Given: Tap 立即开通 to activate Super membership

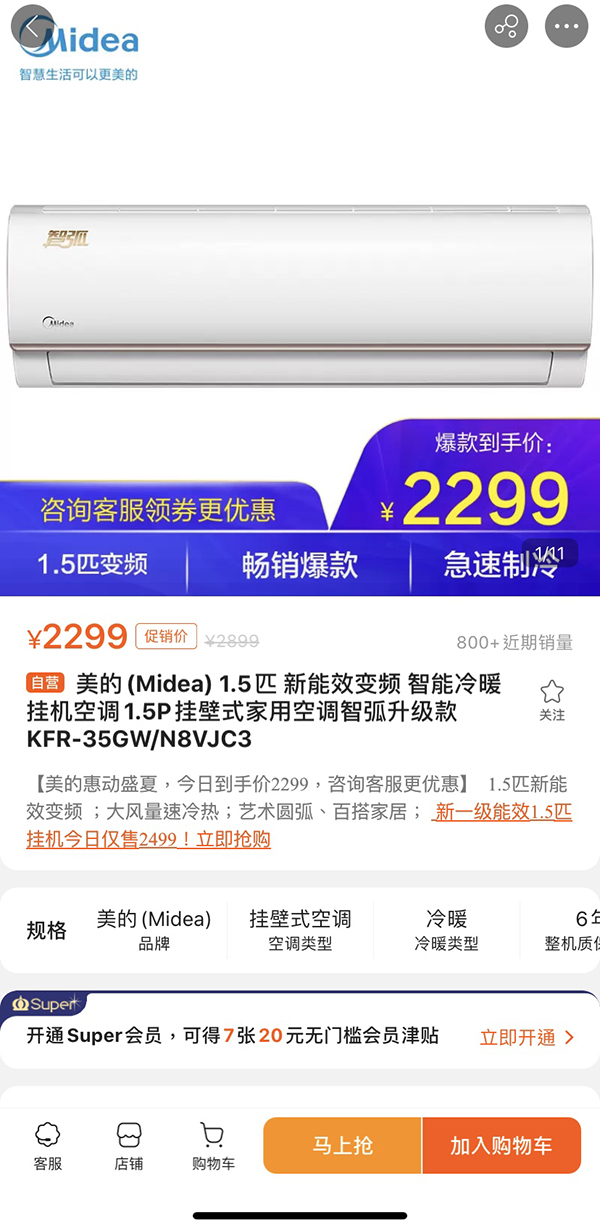Looking at the screenshot, I should [x=527, y=1037].
